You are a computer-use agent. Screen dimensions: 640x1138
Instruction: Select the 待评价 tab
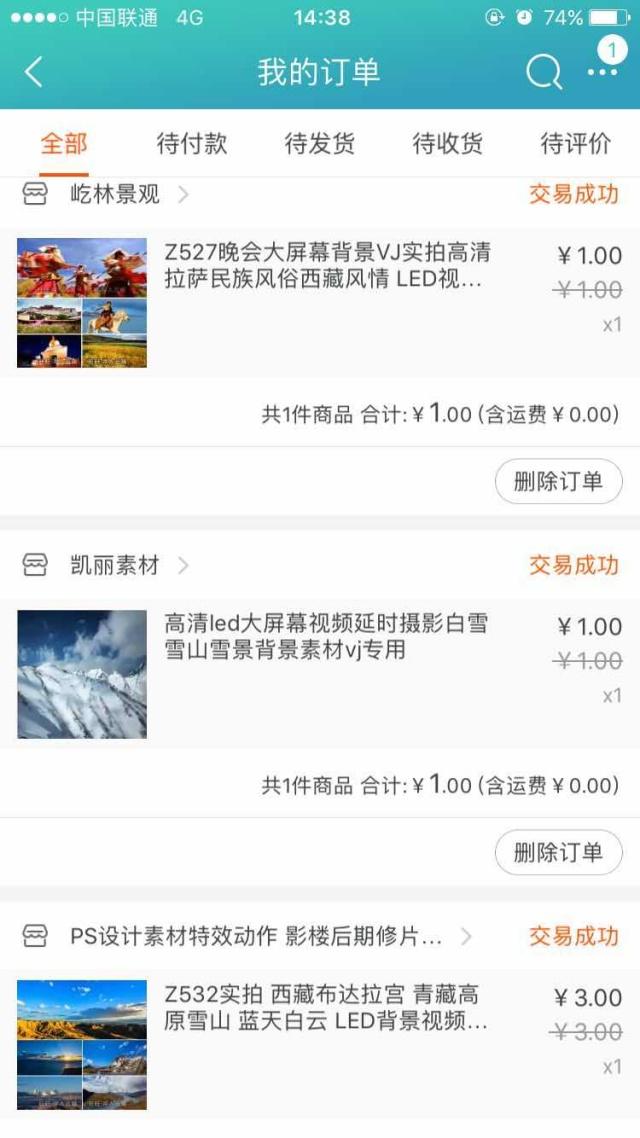pyautogui.click(x=575, y=143)
